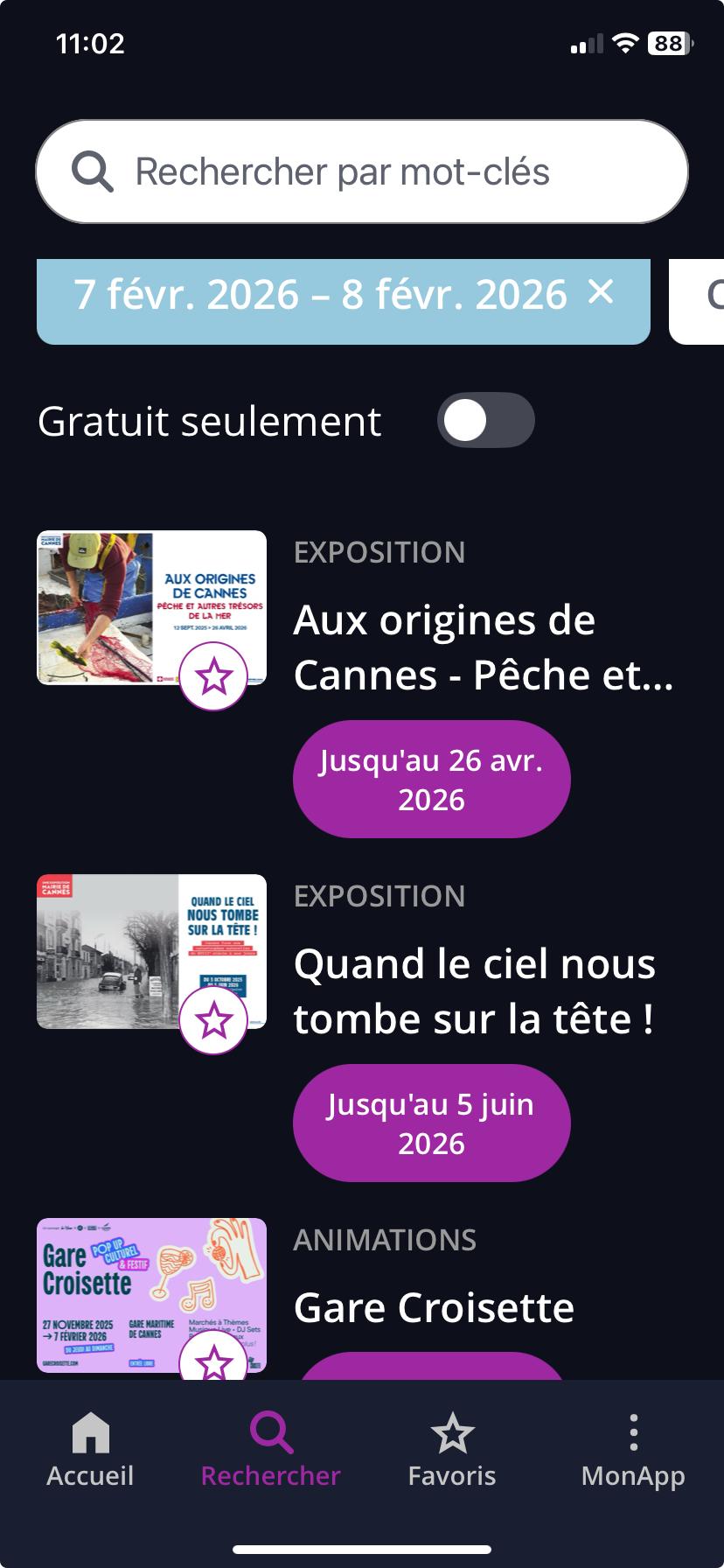Open the partially visible filter chip on the right
This screenshot has width=724, height=1568.
click(x=700, y=301)
